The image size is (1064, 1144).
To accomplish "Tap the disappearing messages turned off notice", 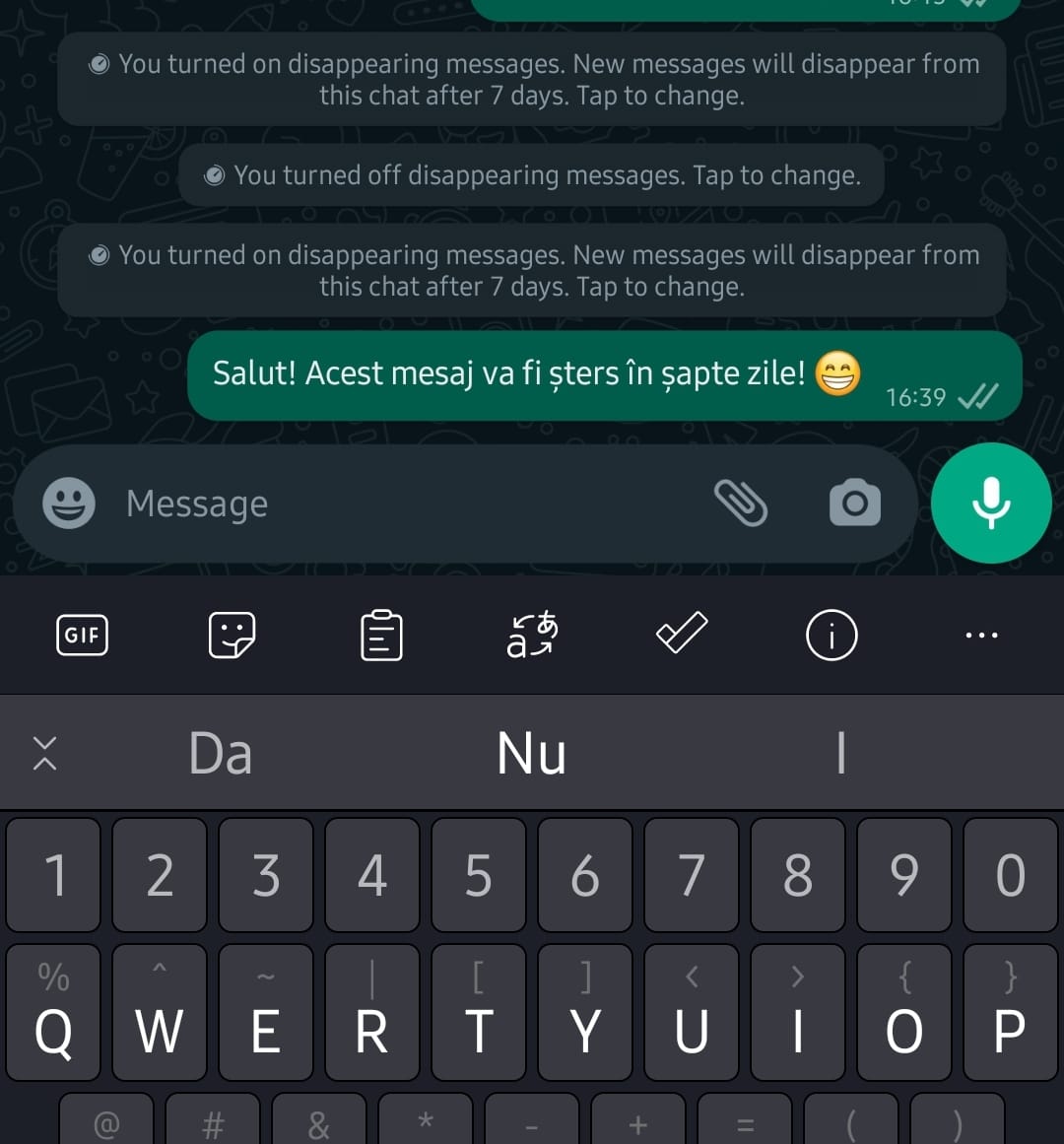I will [x=532, y=175].
